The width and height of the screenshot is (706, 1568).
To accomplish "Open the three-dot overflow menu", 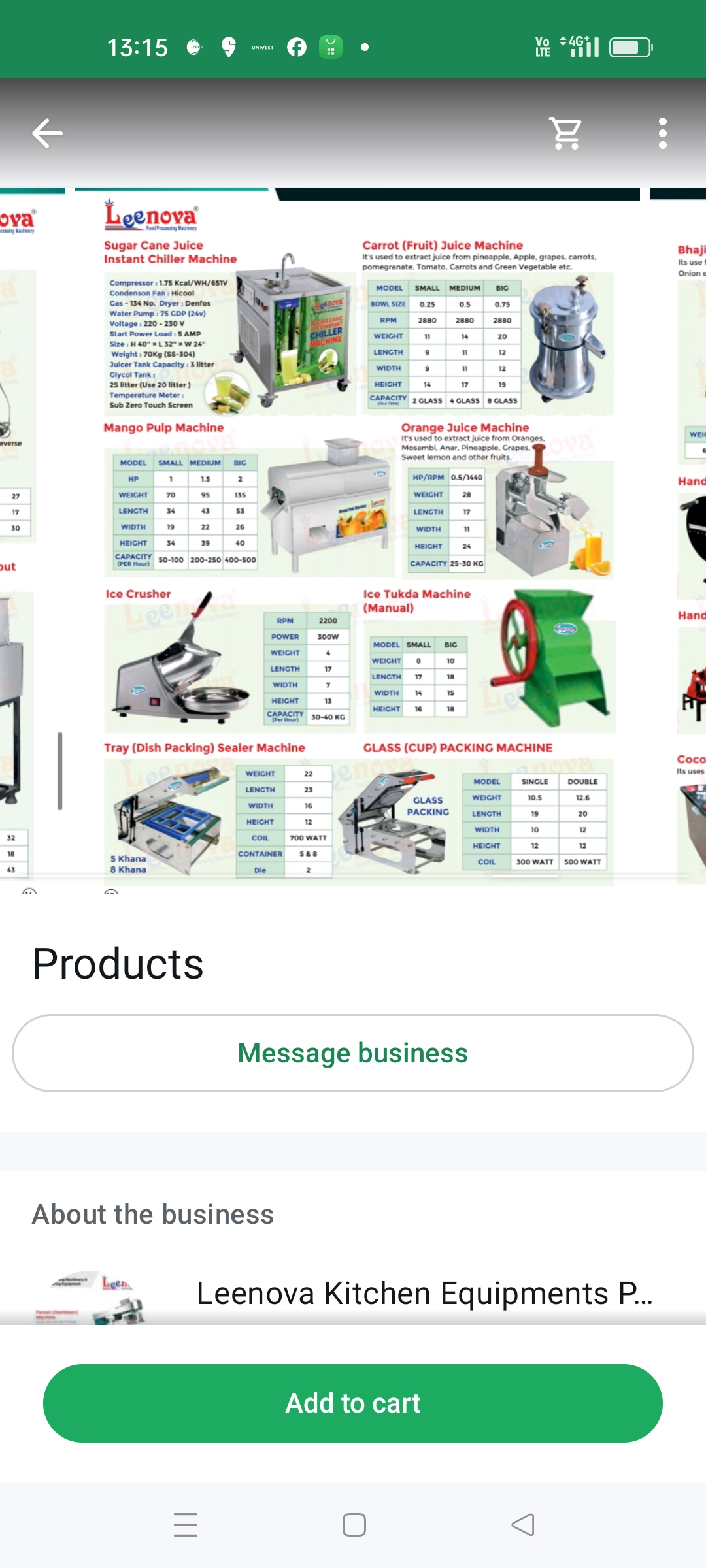I will [662, 133].
